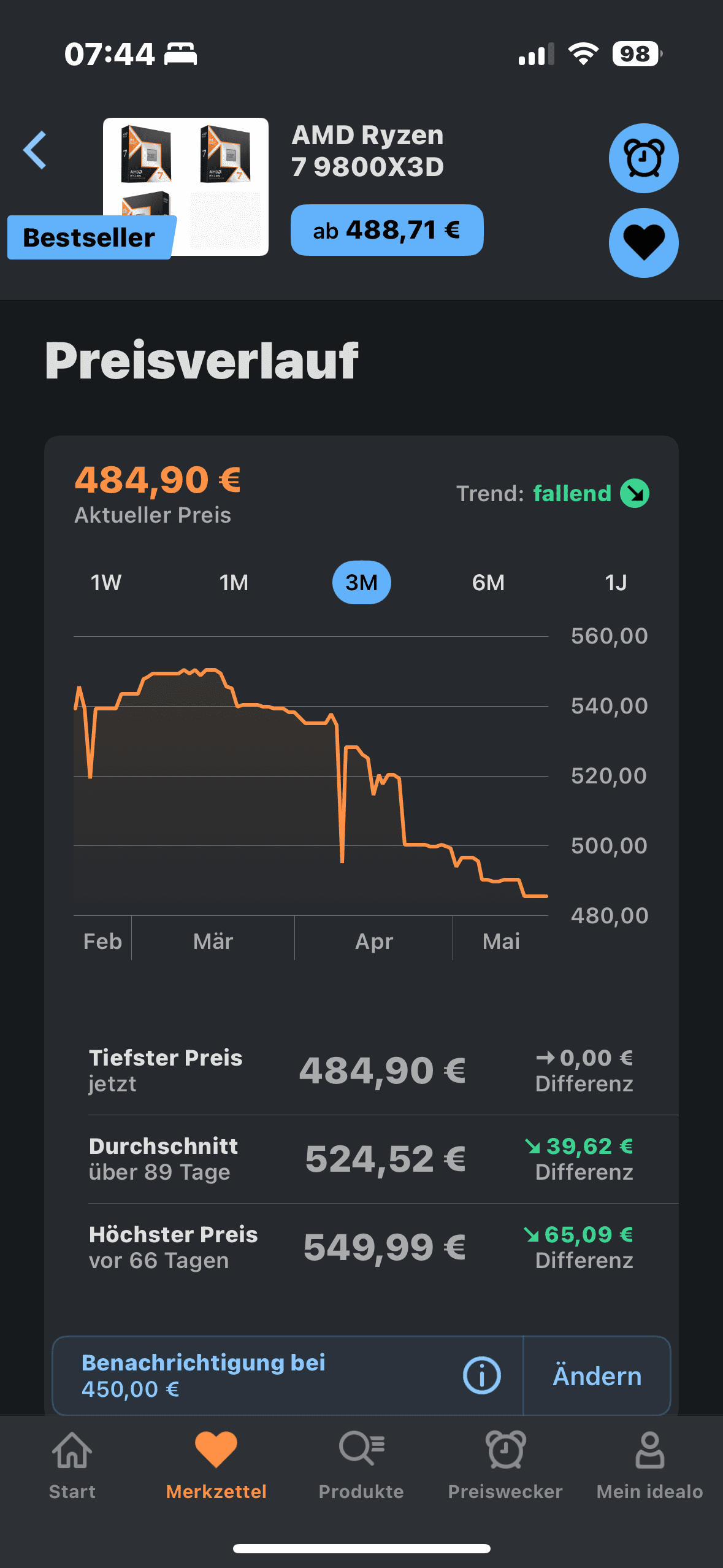Switch to the Produkte tab
Screen dimensions: 723x1568
pyautogui.click(x=361, y=1466)
